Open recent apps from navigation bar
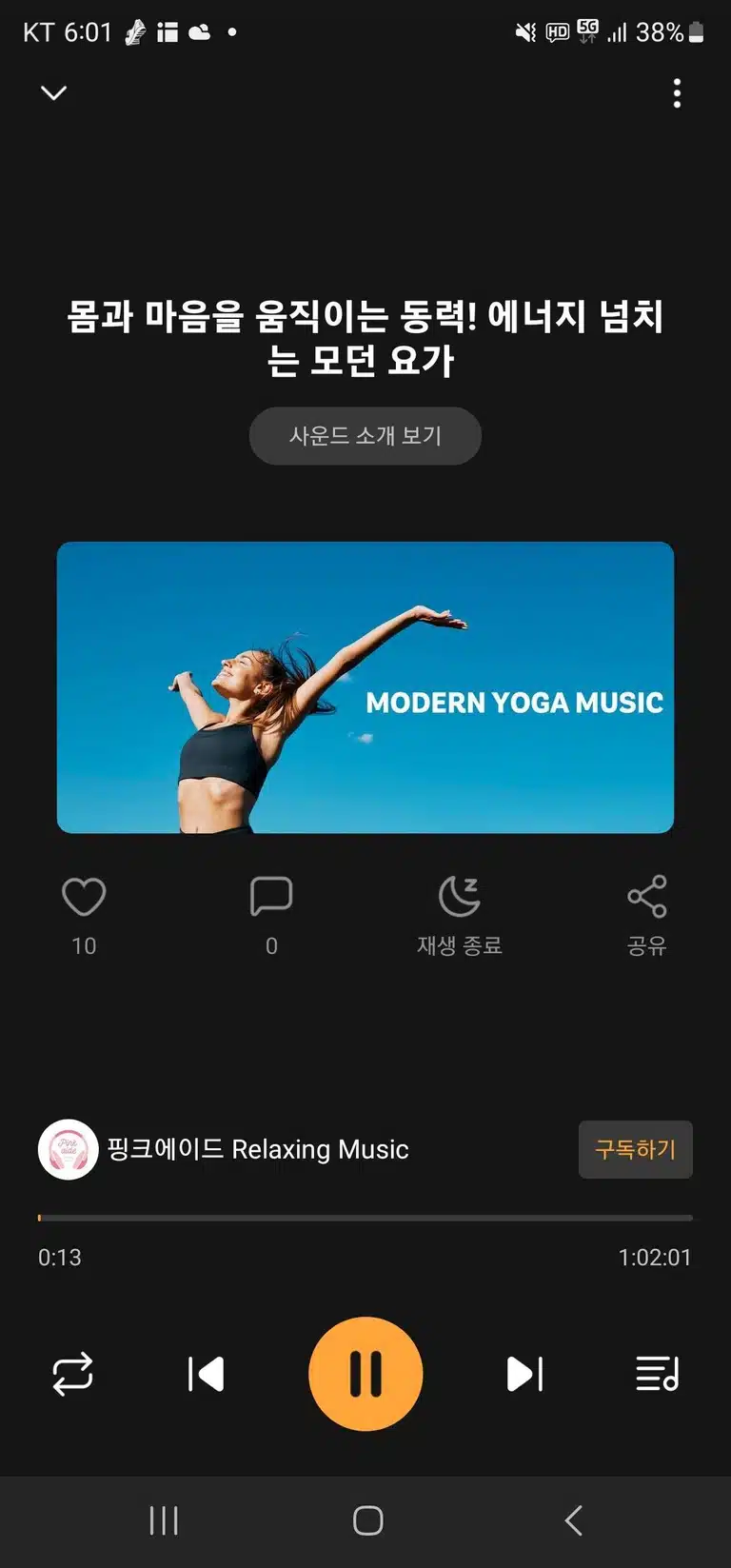731x1568 pixels. click(164, 1520)
